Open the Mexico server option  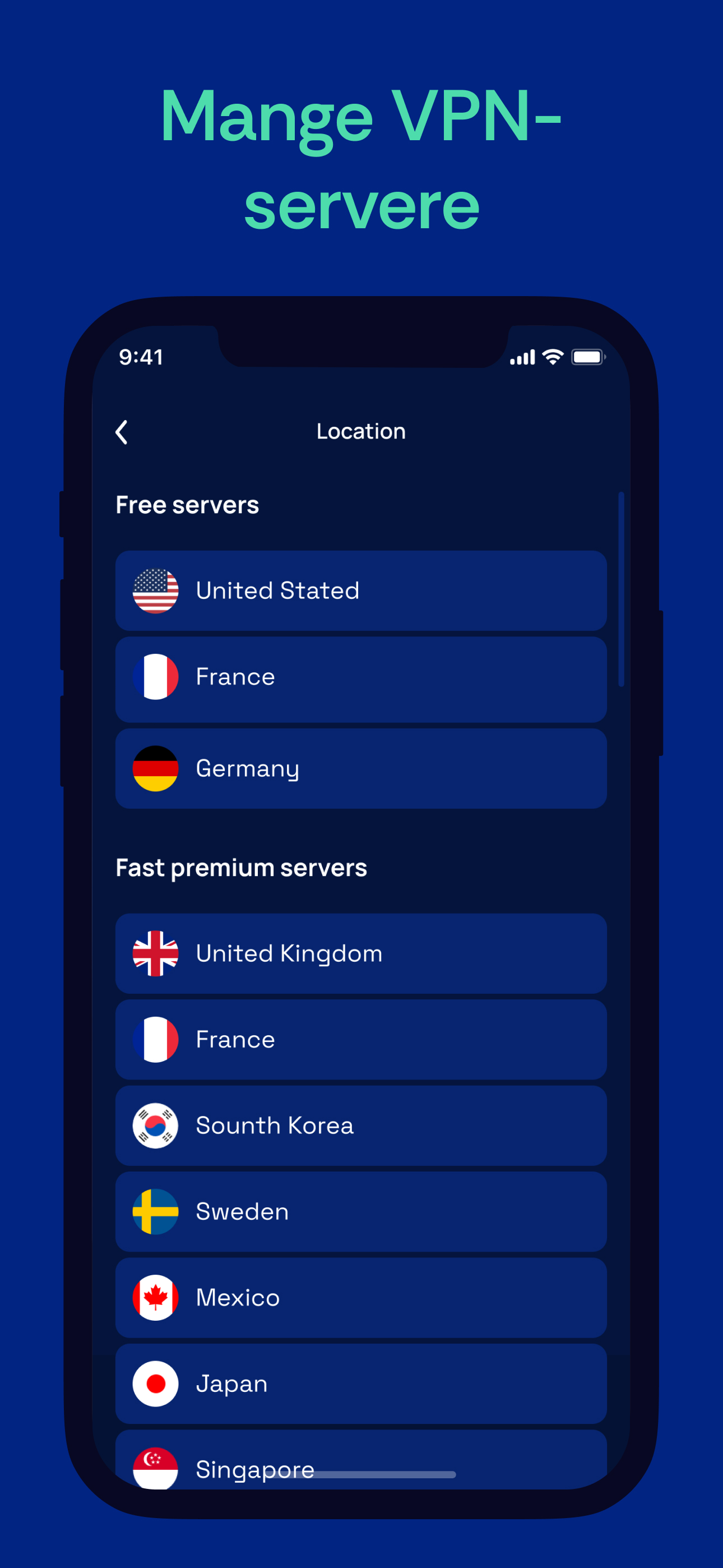point(360,1297)
